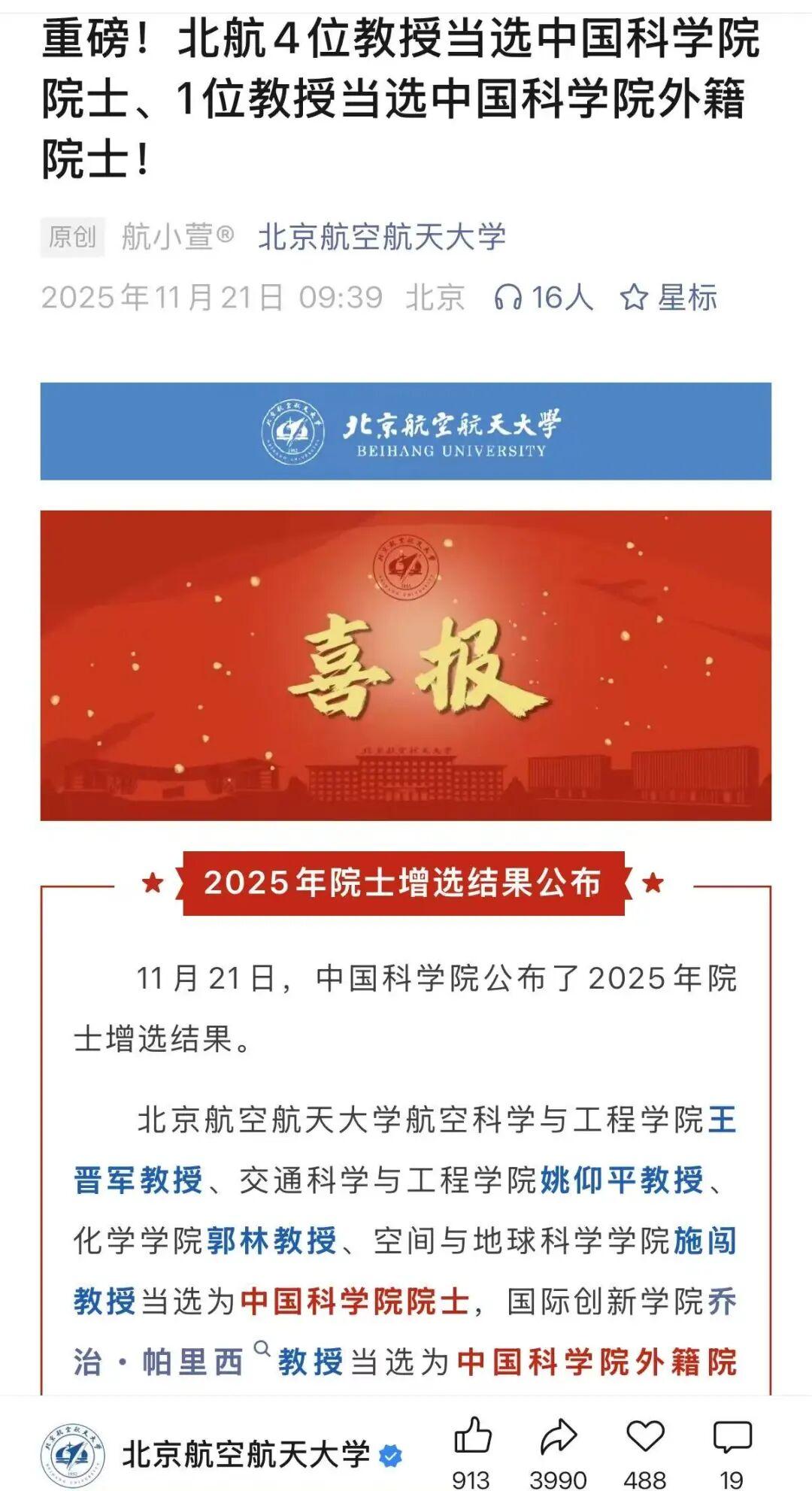This screenshot has width=812, height=1491.
Task: Tap the heart icon
Action: (645, 1435)
